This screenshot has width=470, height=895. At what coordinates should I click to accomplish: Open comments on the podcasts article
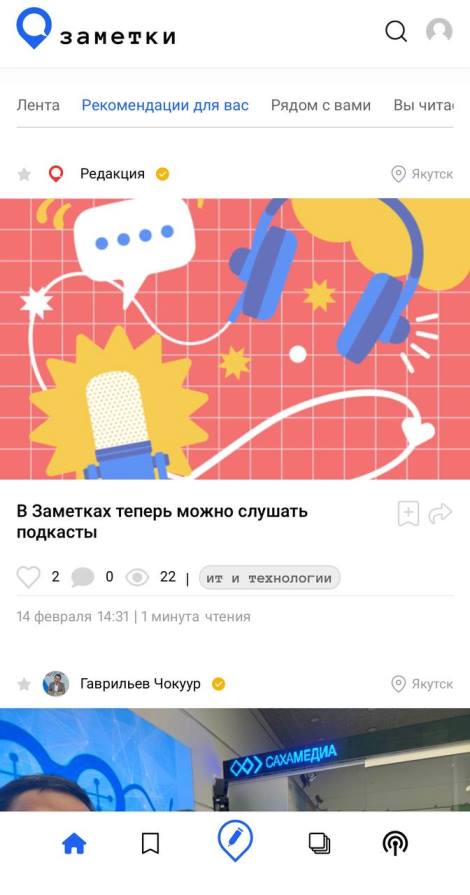(x=83, y=578)
